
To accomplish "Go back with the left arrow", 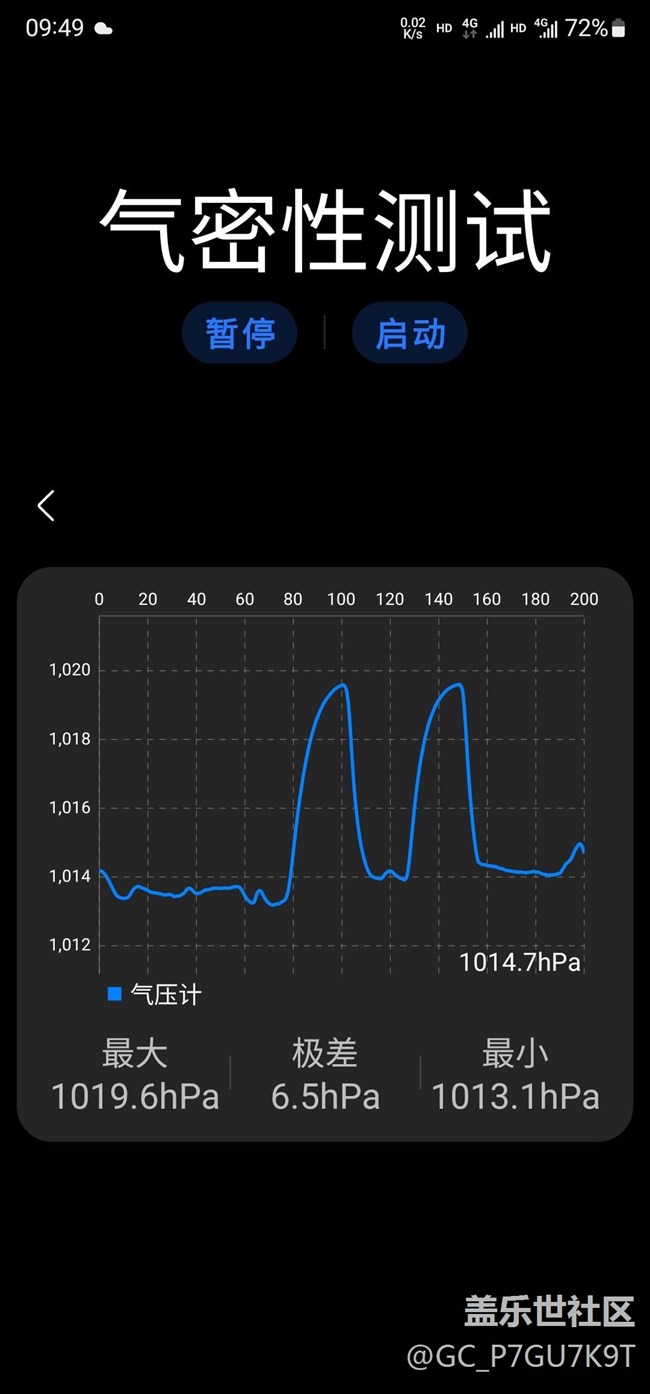I will (x=46, y=506).
